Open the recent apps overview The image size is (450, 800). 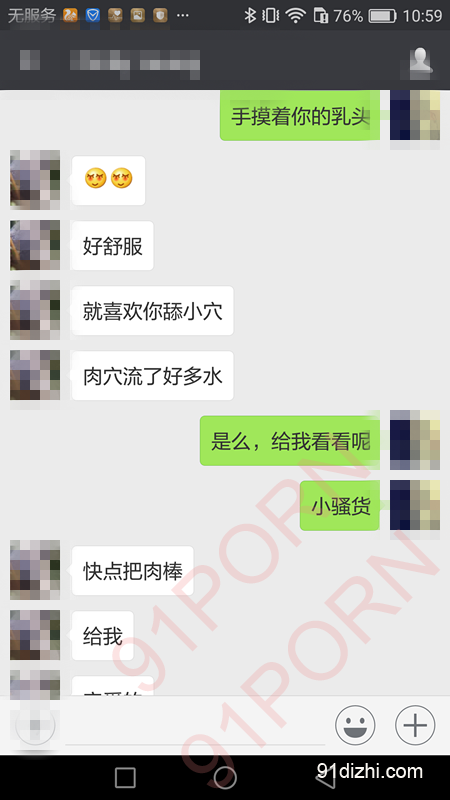point(125,778)
